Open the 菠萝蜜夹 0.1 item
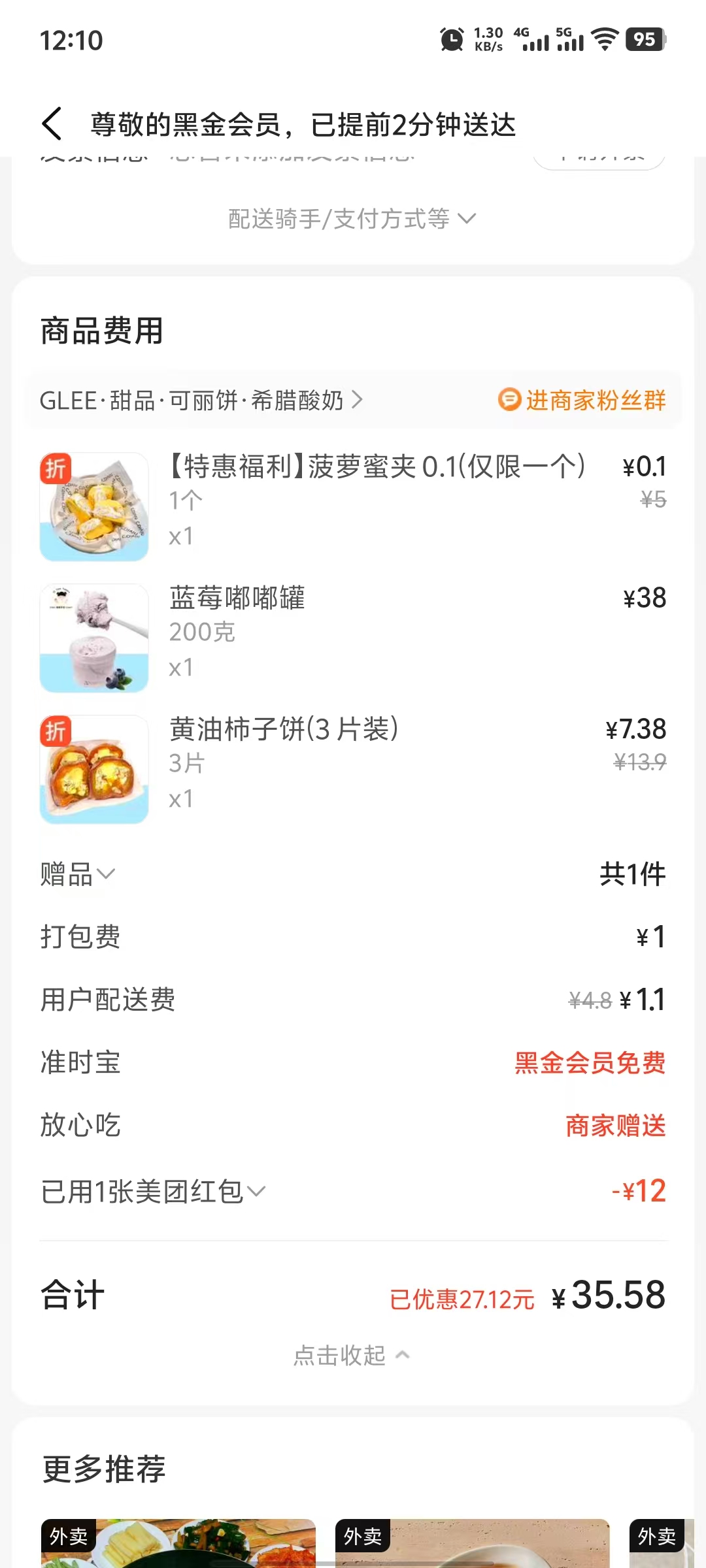 (x=377, y=467)
